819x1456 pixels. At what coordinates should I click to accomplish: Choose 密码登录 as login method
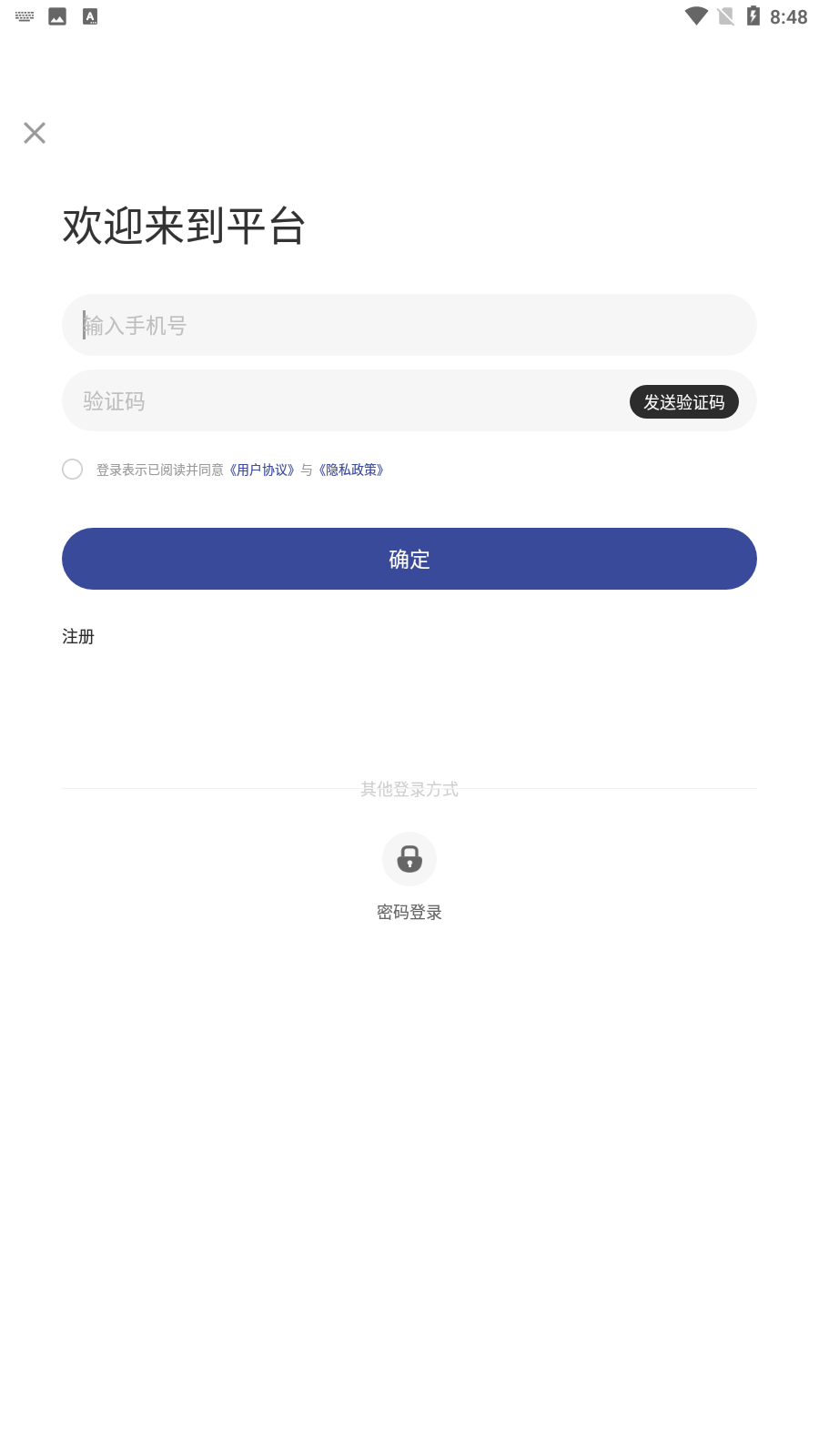tap(409, 911)
